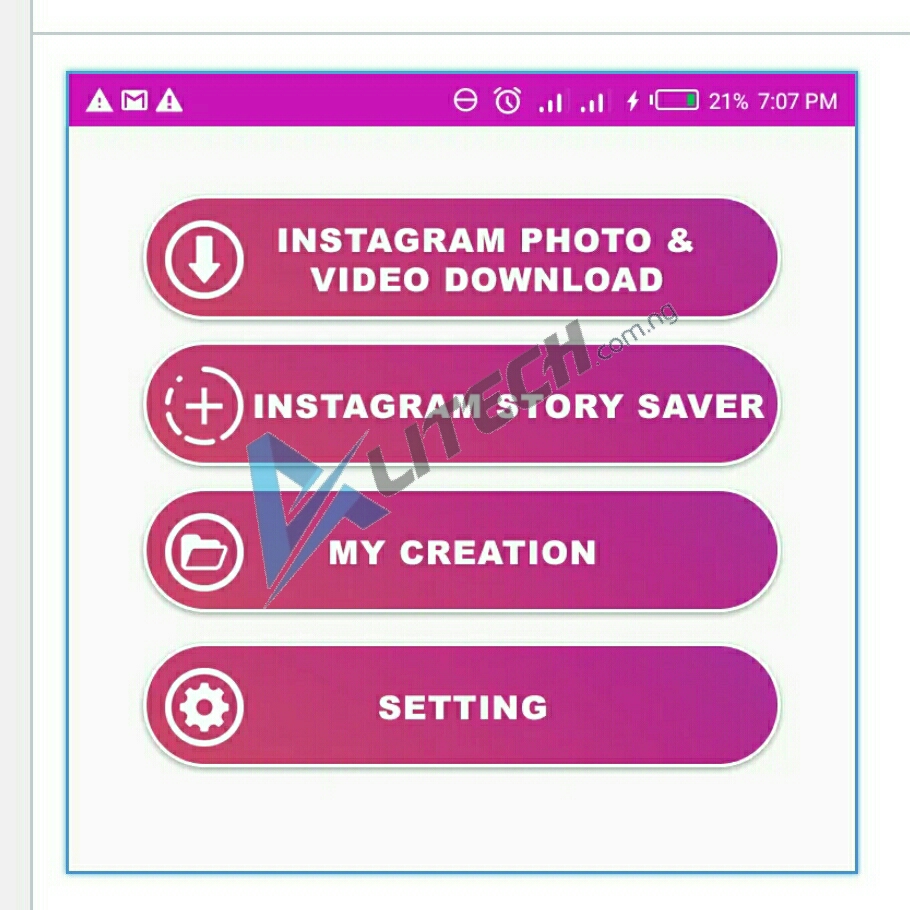Open My Creation folder
This screenshot has height=910, width=910.
462,552
